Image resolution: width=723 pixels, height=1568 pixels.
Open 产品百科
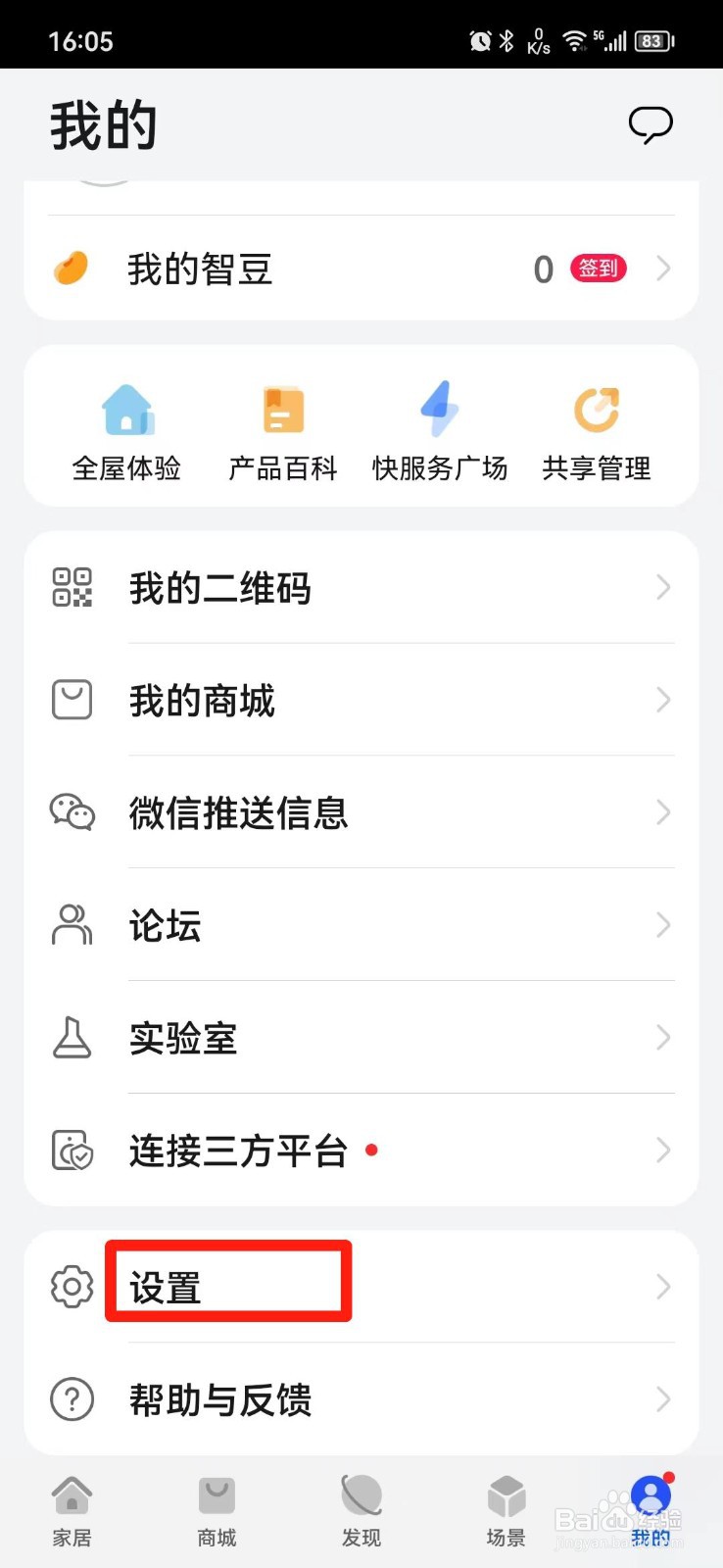click(283, 431)
